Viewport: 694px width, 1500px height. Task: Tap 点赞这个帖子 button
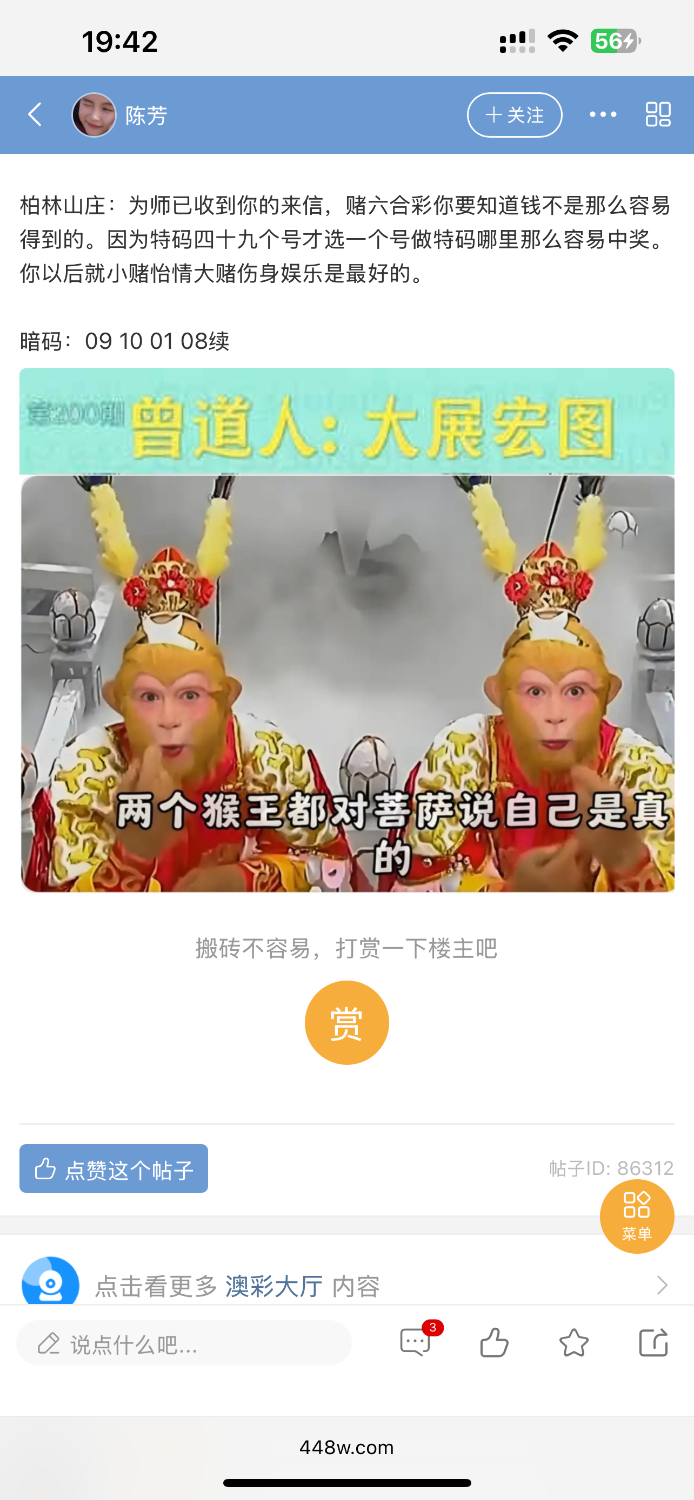pyautogui.click(x=114, y=1169)
